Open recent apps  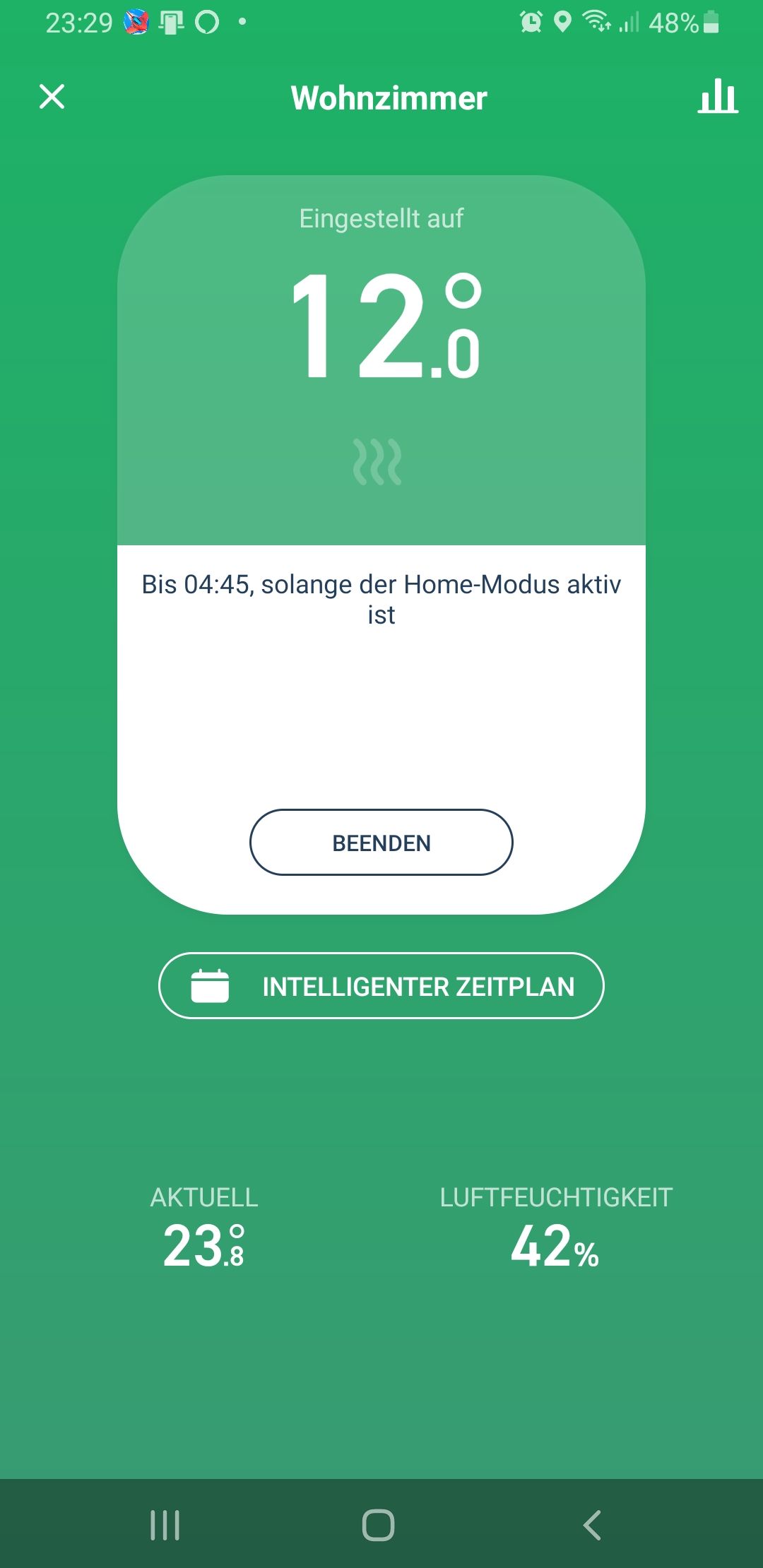pos(165,1525)
